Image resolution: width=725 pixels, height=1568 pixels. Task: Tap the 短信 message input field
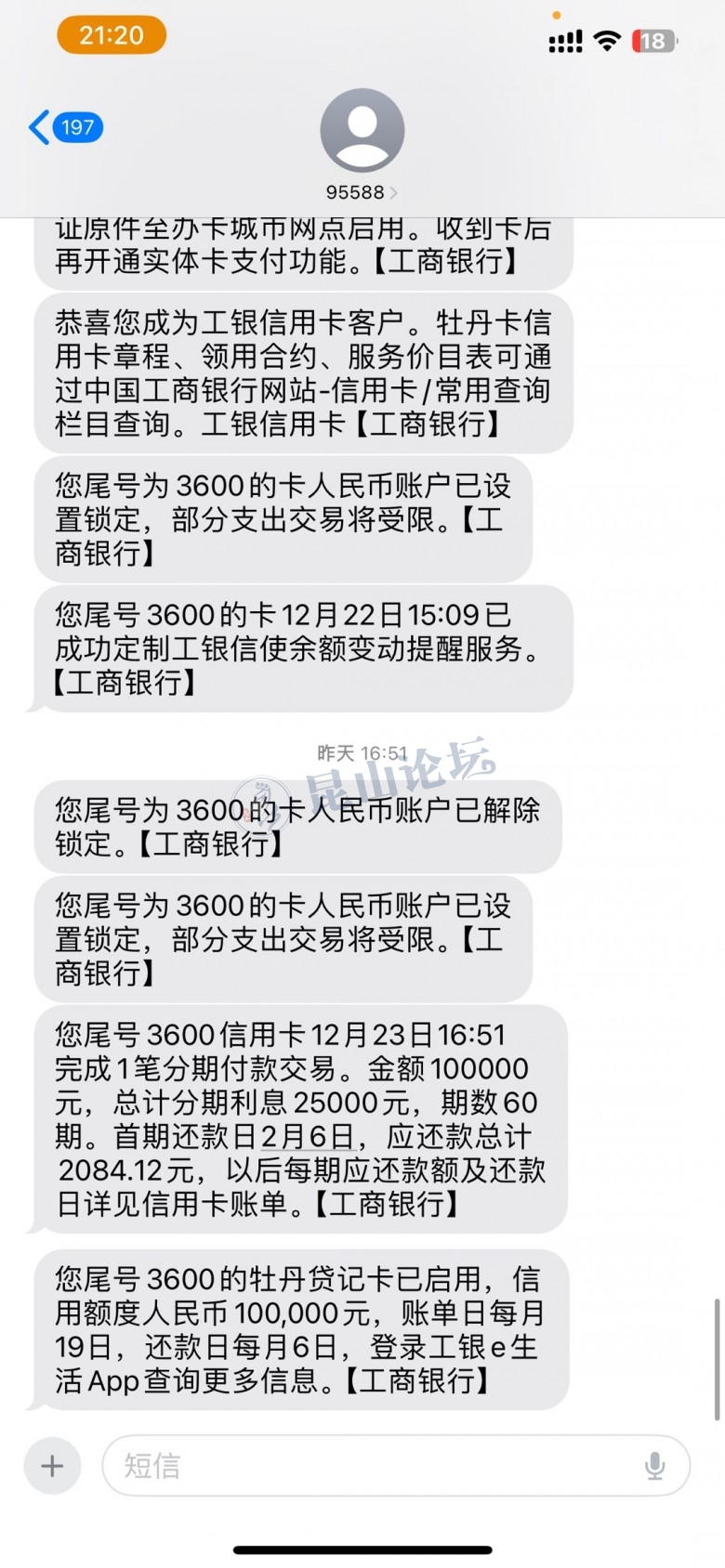(372, 1466)
